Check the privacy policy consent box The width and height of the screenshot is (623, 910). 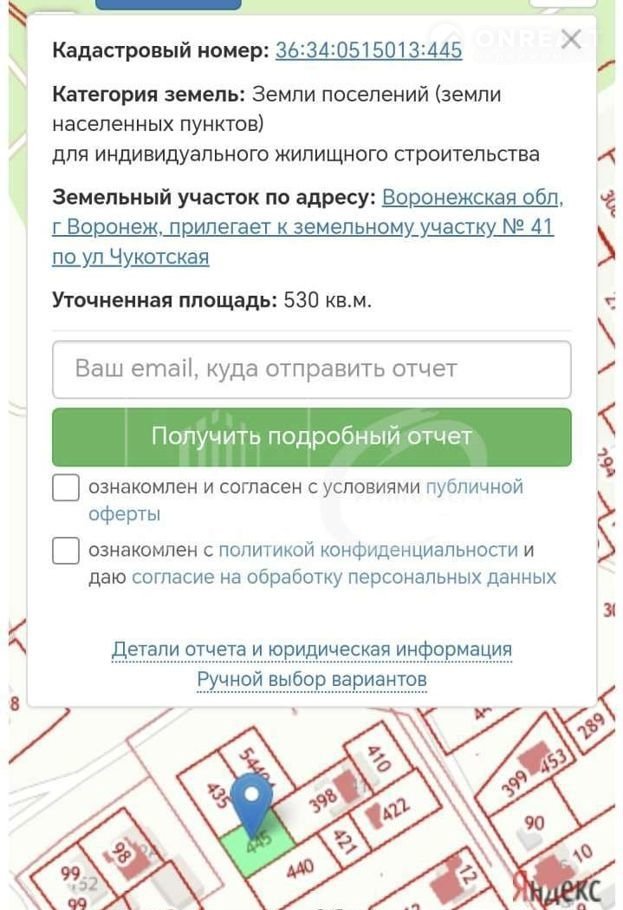click(66, 550)
